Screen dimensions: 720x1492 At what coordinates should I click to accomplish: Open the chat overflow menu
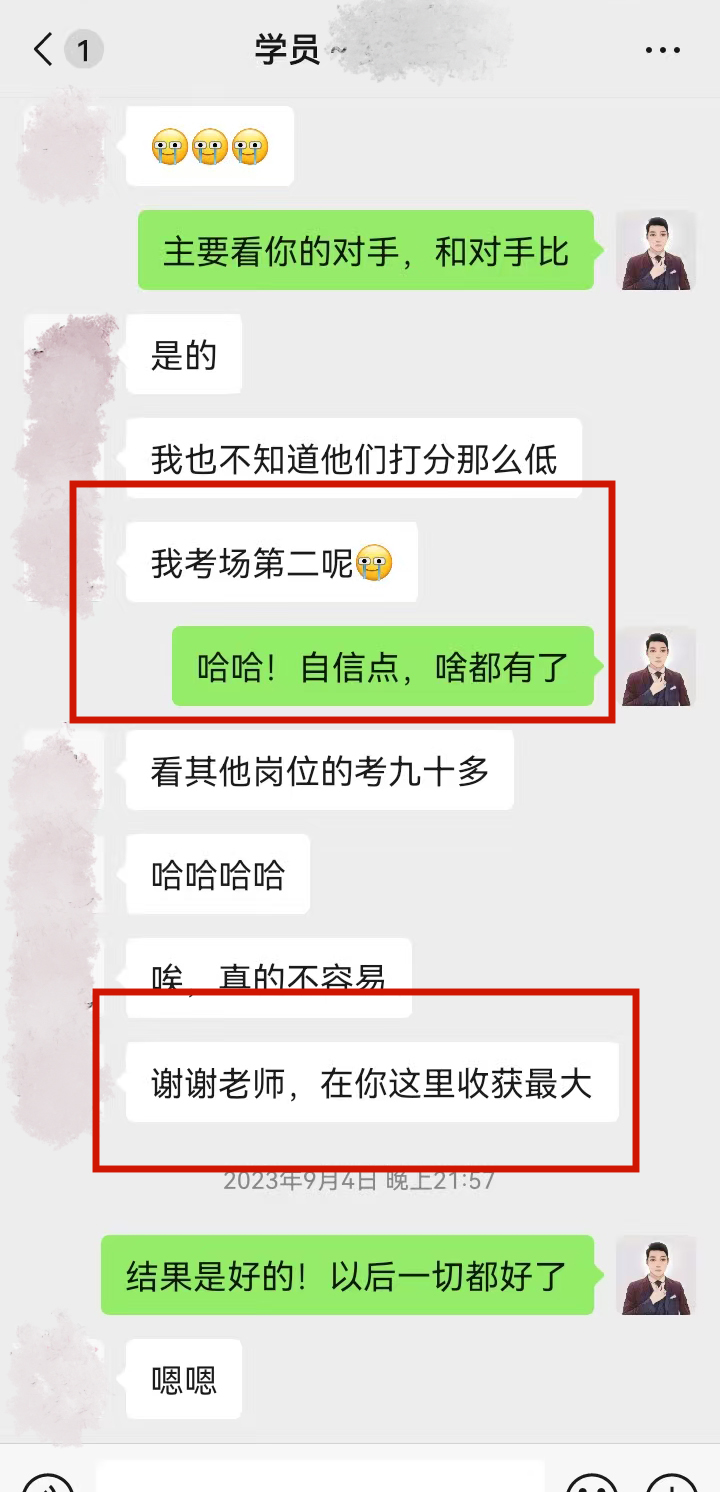[x=662, y=50]
